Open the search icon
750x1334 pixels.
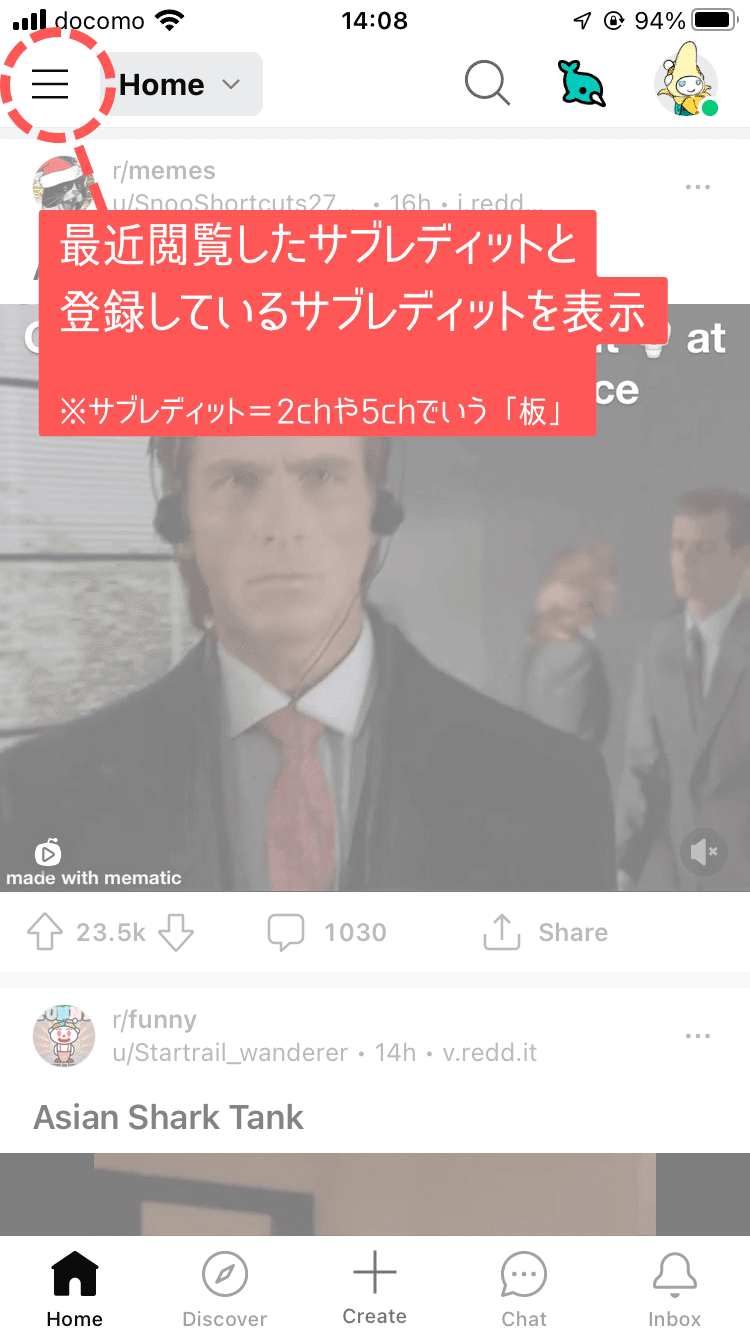[487, 83]
